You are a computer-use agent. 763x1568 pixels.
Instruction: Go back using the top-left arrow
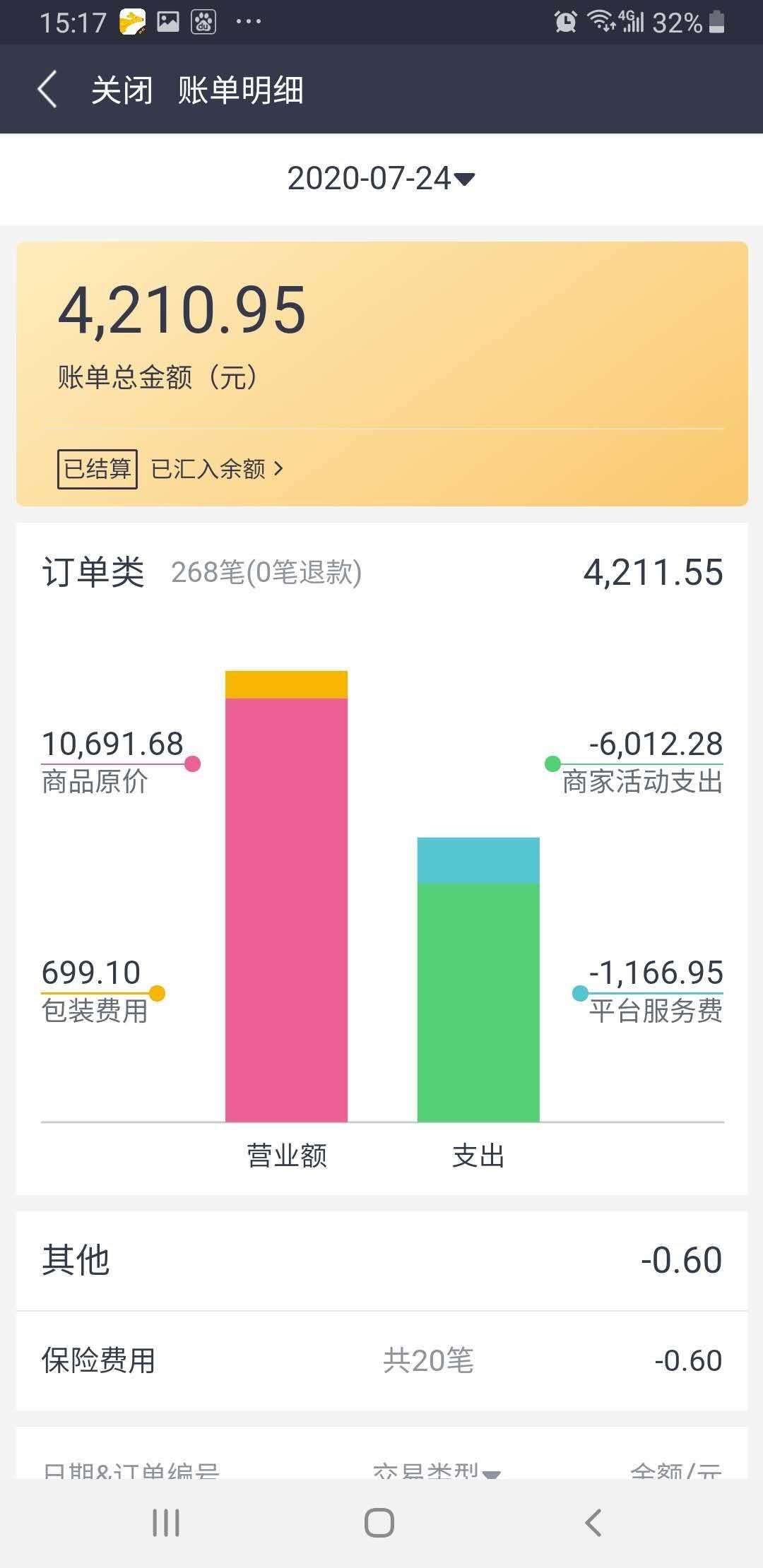click(47, 90)
